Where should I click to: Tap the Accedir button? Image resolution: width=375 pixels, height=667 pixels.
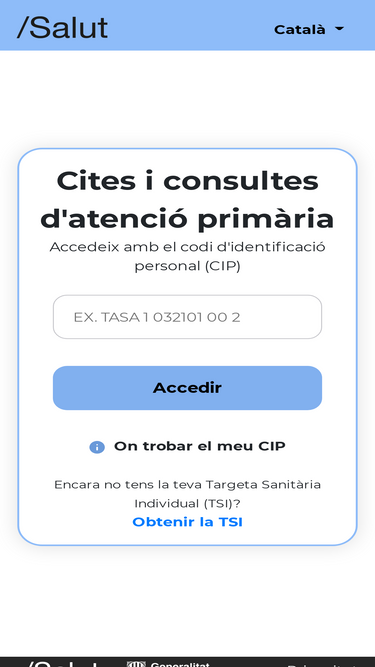(x=187, y=388)
